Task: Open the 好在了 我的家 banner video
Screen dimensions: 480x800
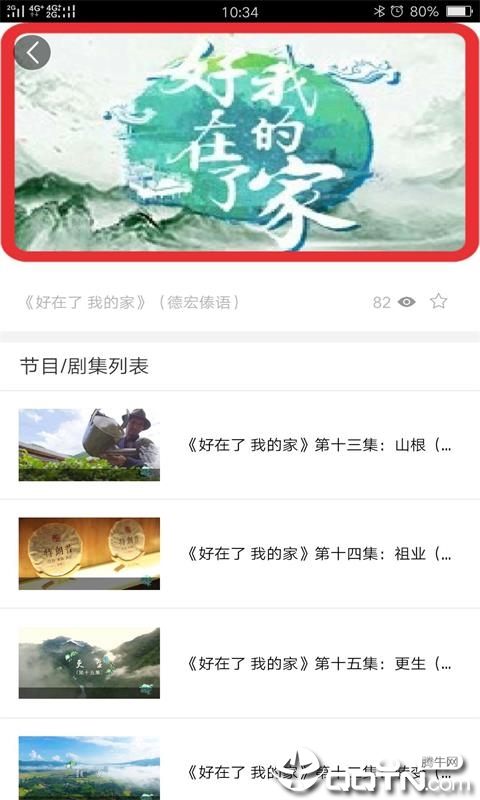Action: click(x=240, y=142)
